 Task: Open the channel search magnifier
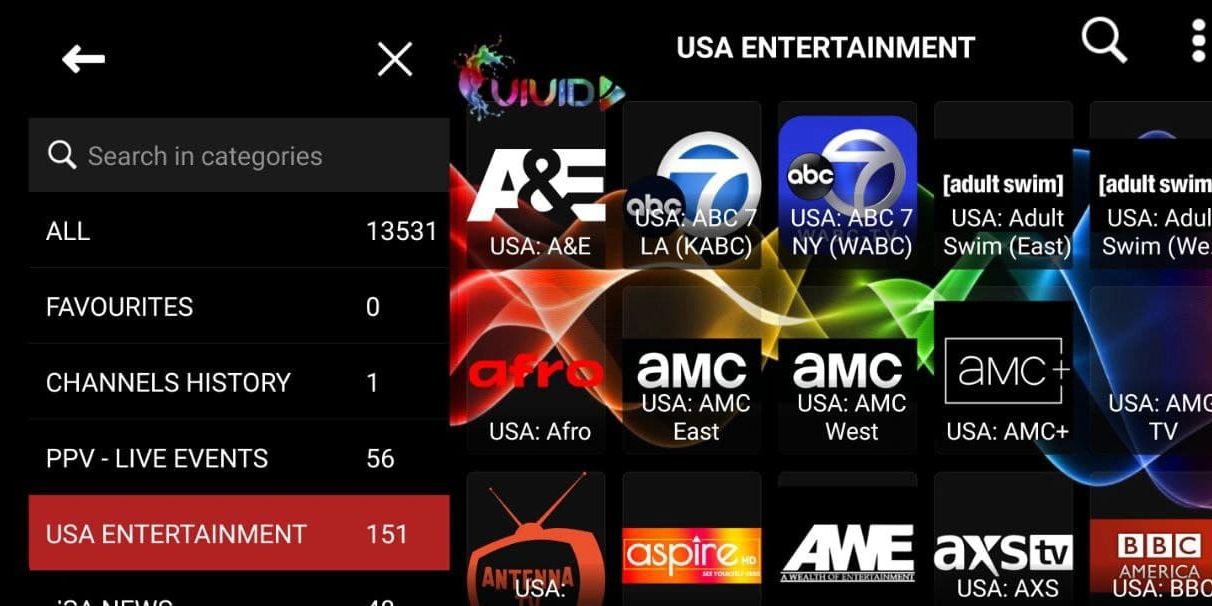1104,42
